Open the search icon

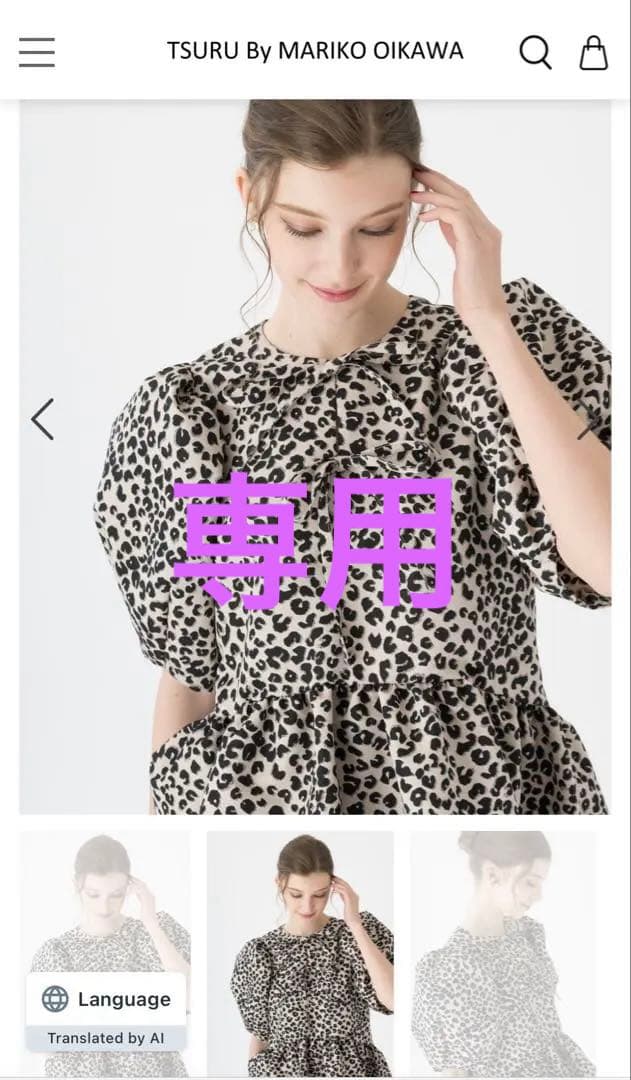[535, 52]
